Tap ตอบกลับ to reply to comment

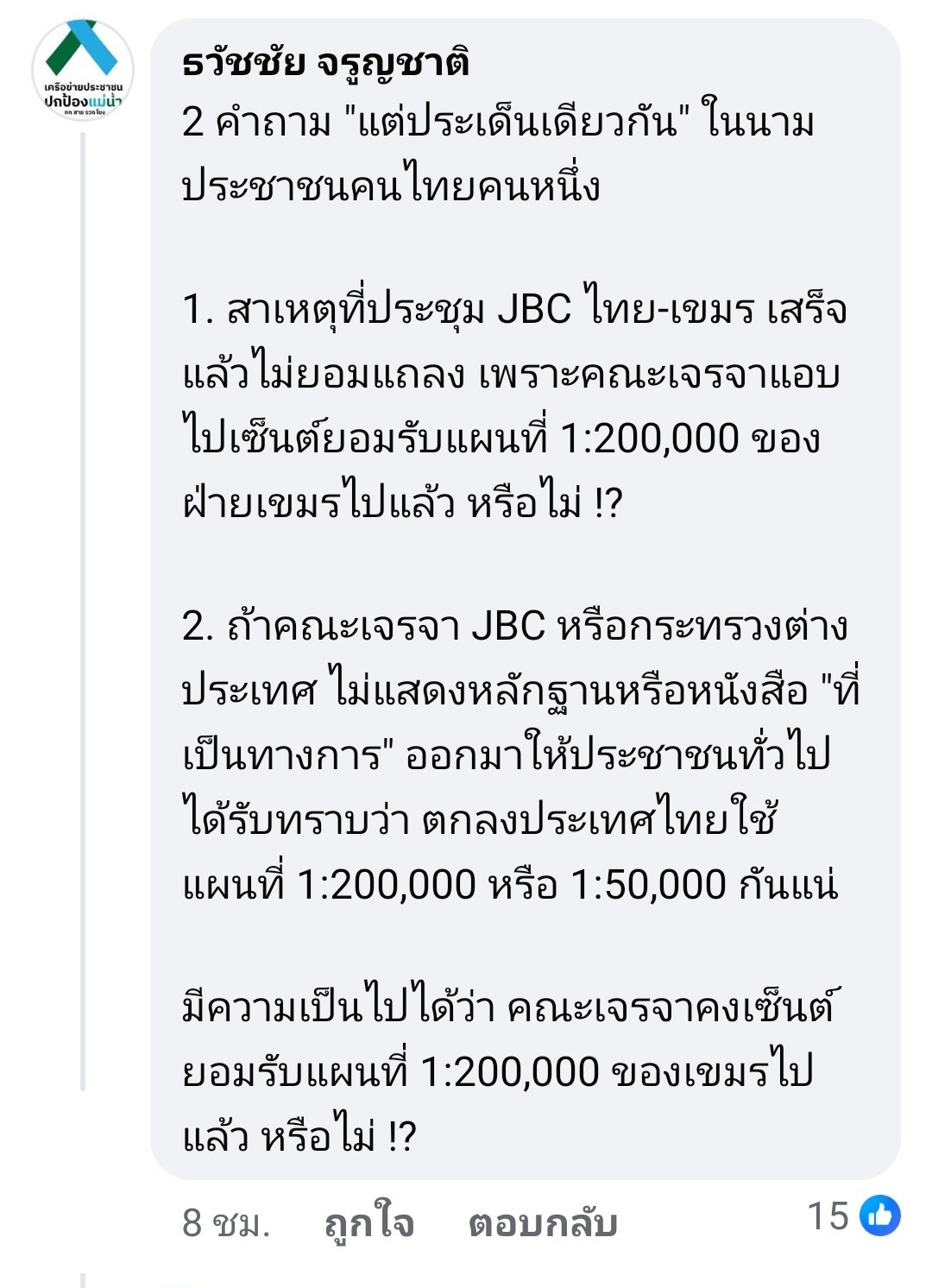(x=543, y=1223)
